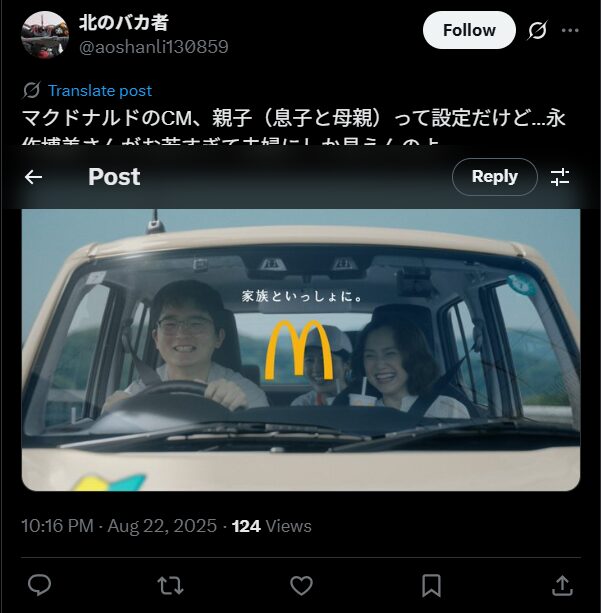Tap the Reply button
Image resolution: width=601 pixels, height=613 pixels.
coord(494,177)
